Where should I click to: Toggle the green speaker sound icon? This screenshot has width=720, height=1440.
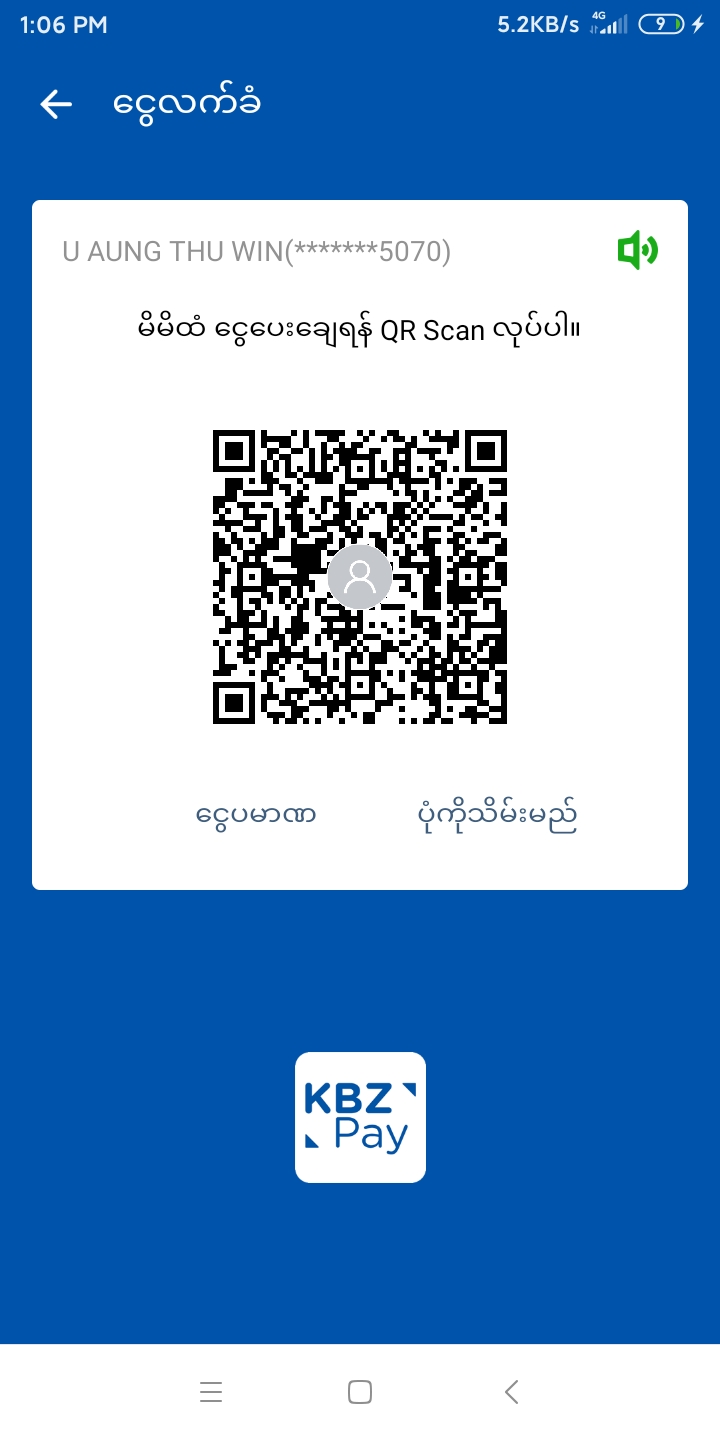tap(637, 250)
